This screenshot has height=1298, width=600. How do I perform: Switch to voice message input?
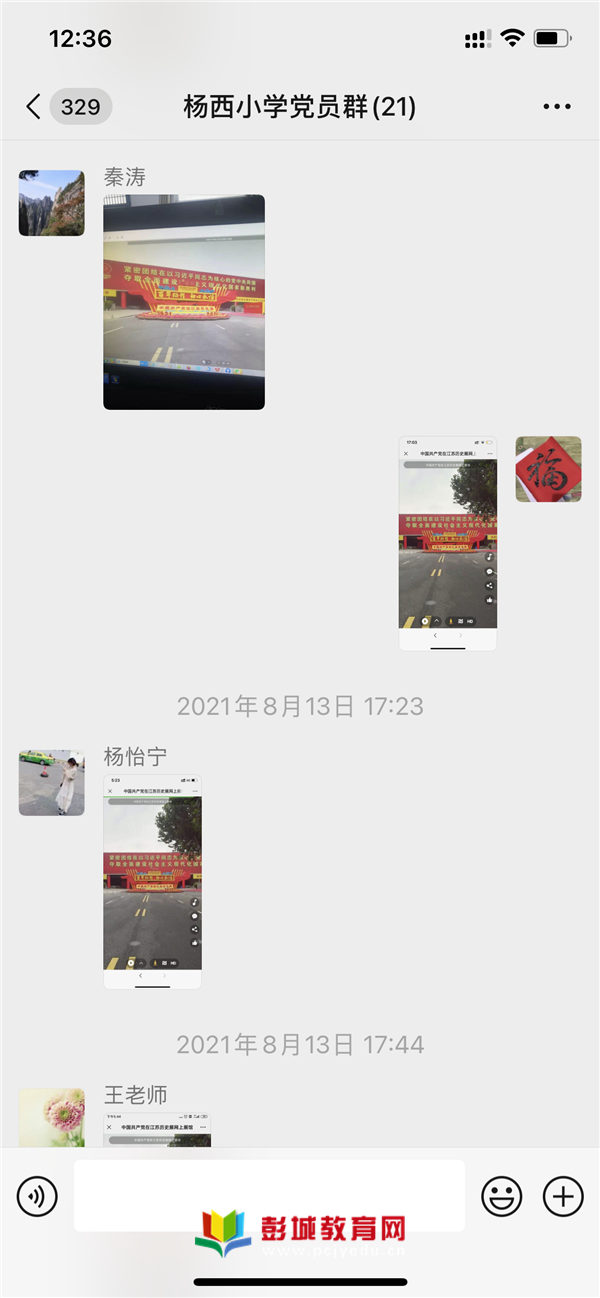pos(38,1195)
